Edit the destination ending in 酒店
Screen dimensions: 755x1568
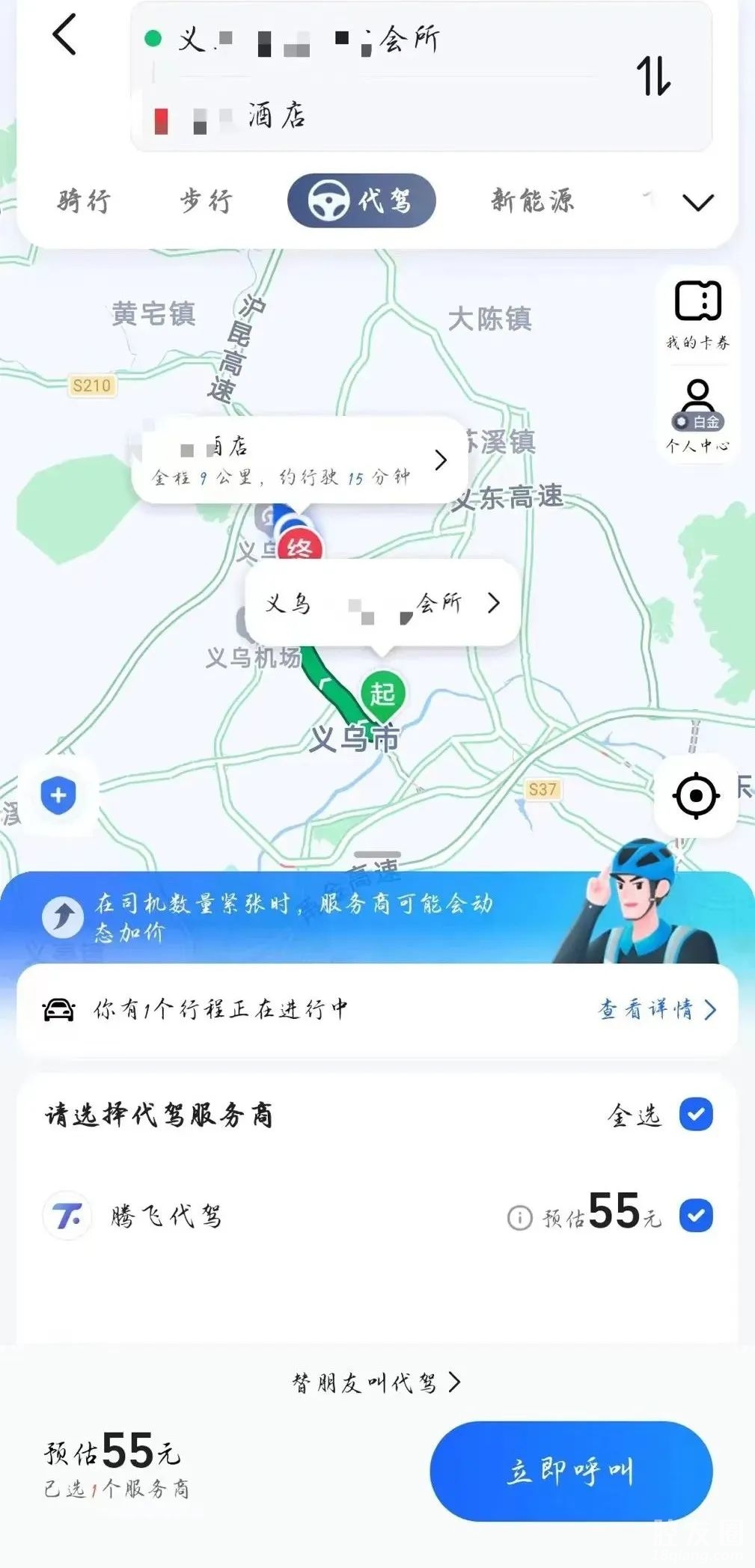coord(277,117)
